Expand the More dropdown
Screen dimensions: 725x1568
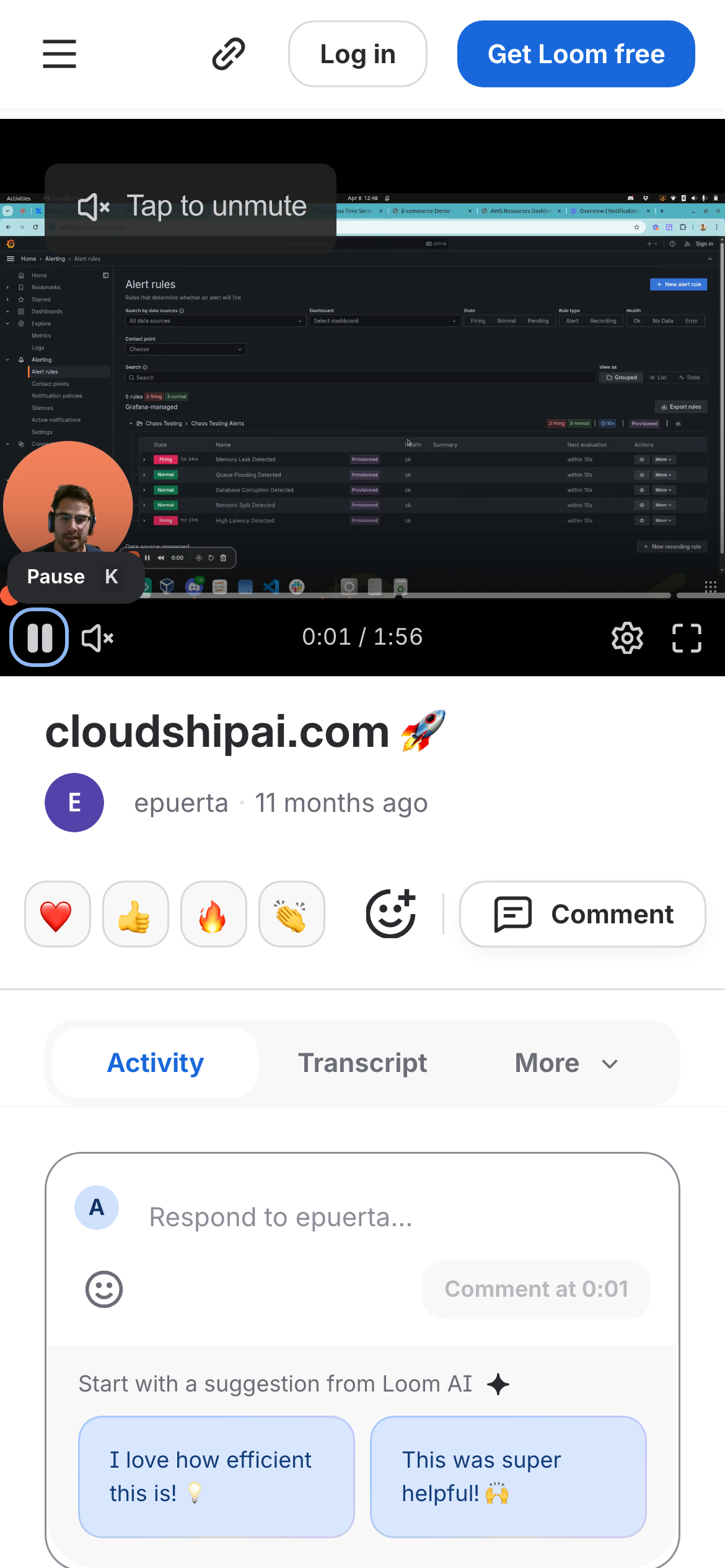pos(565,1063)
